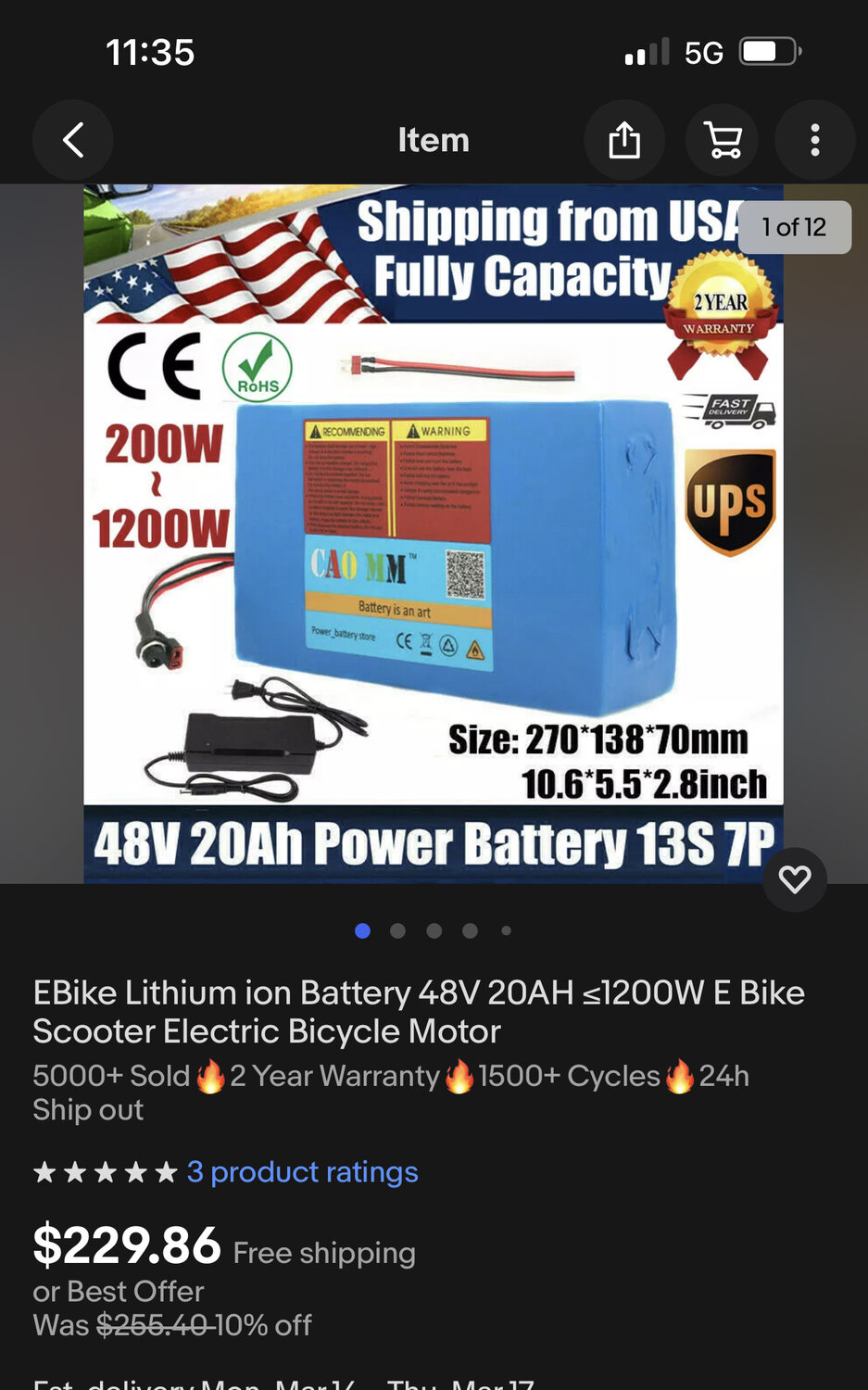Go back from the item page
The width and height of the screenshot is (868, 1390).
(x=73, y=140)
